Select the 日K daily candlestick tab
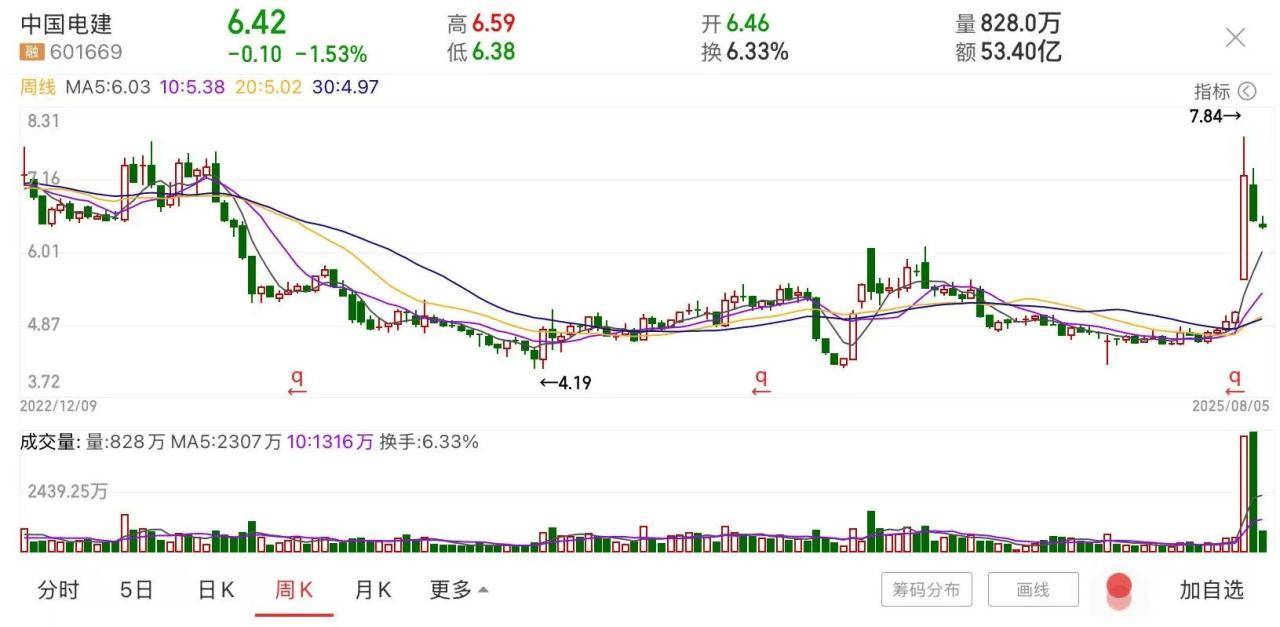Viewport: 1280px width, 627px height. (215, 590)
